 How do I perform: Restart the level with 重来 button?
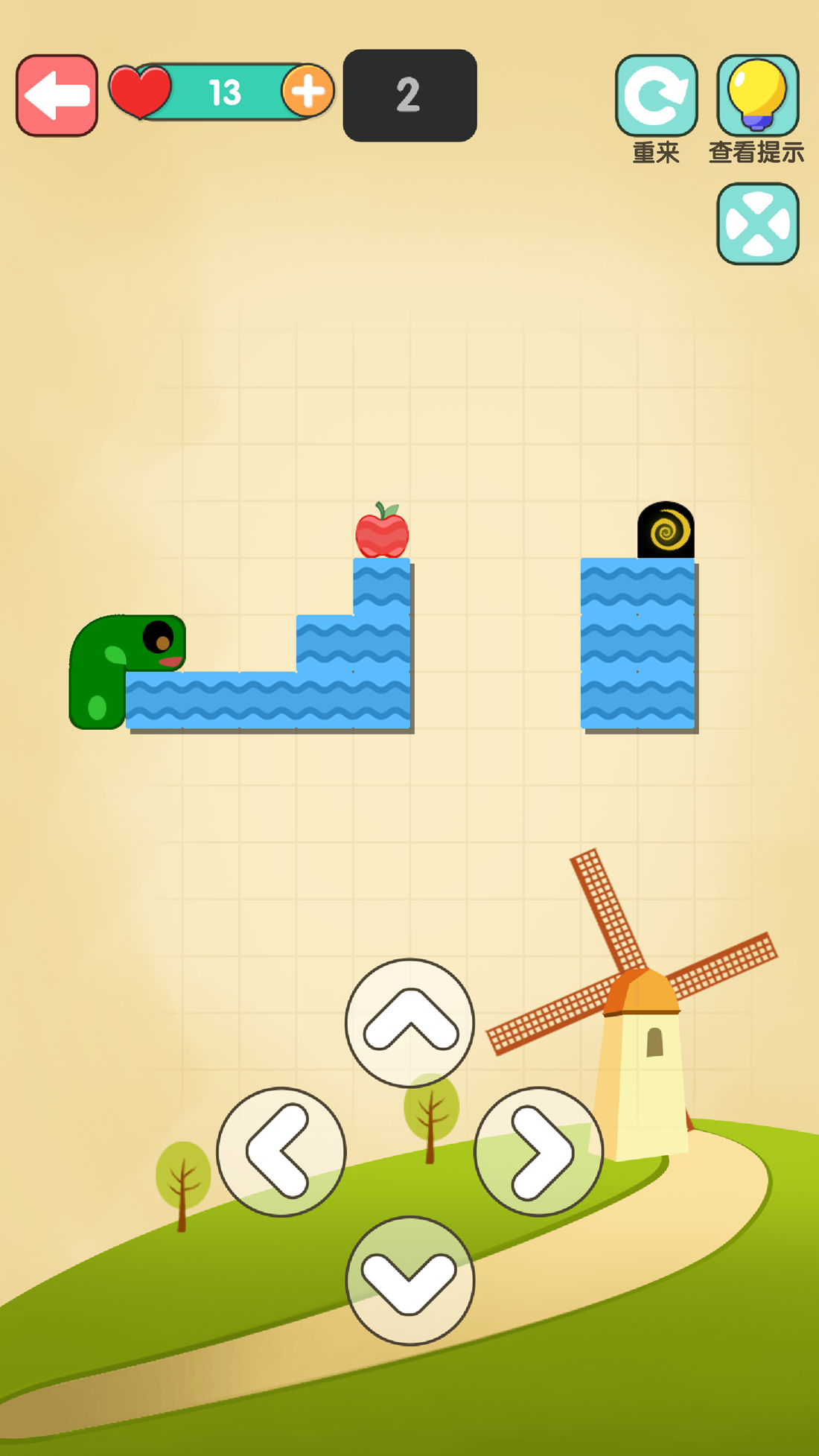coord(656,96)
